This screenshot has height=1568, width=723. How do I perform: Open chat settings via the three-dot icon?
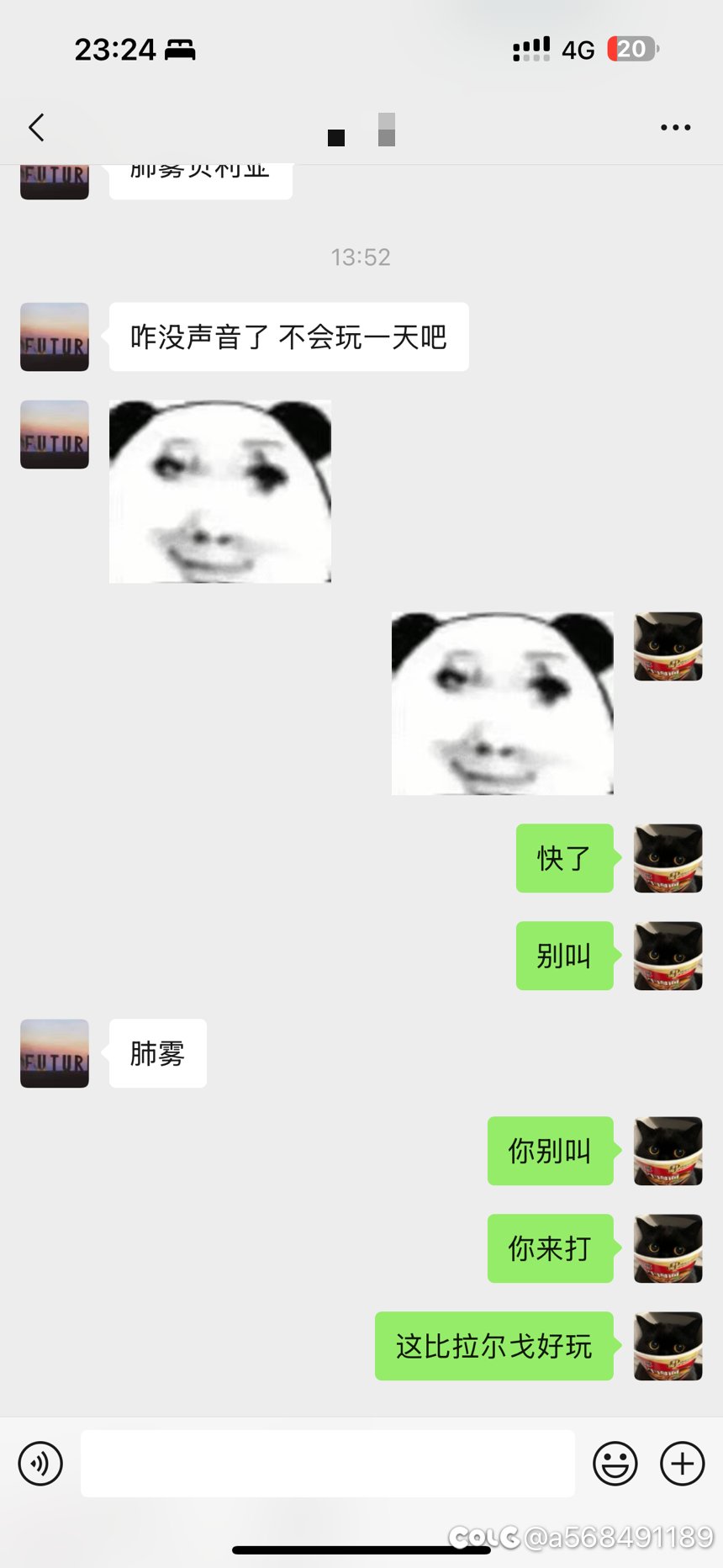coord(675,127)
